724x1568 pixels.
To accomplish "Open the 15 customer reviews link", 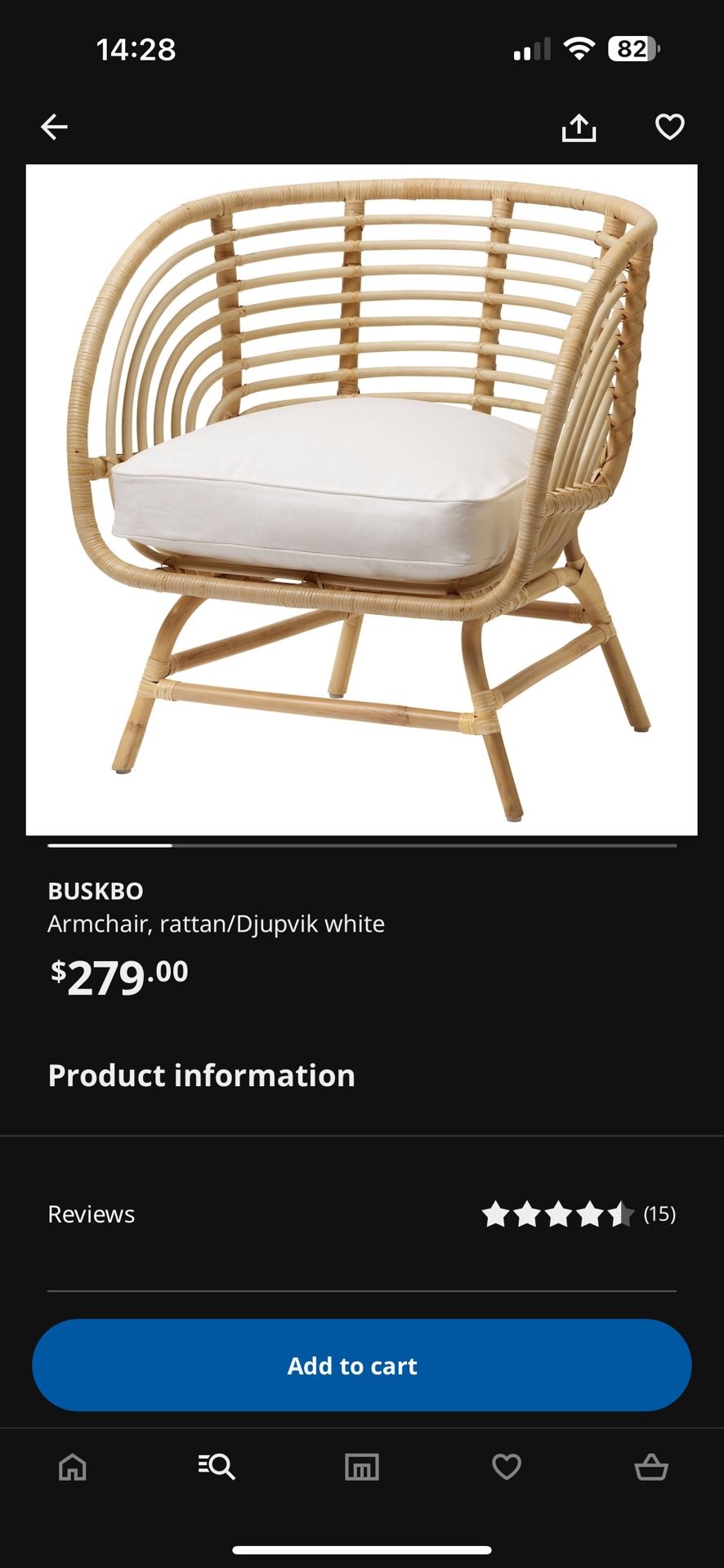I will click(x=659, y=1214).
